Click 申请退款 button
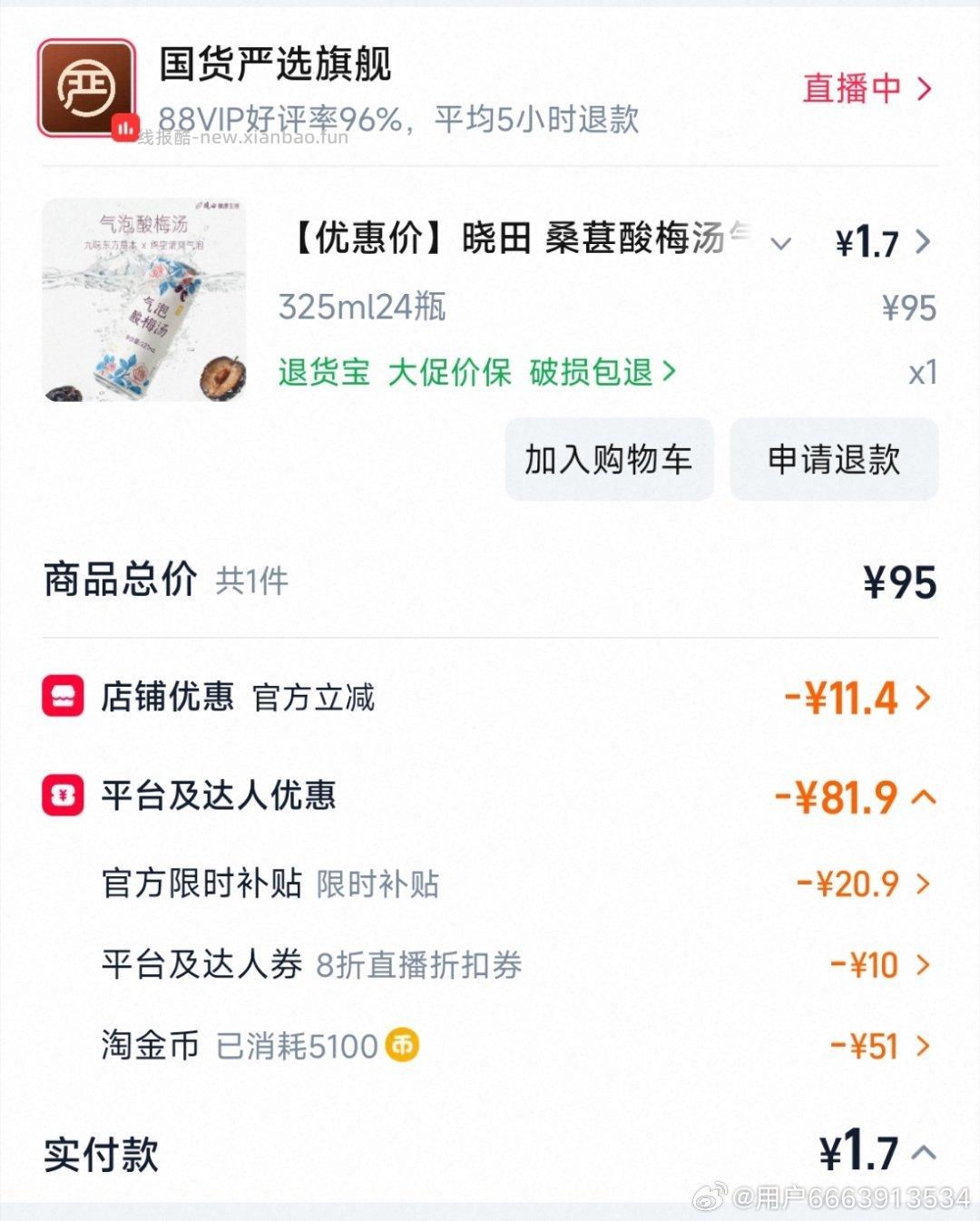 click(832, 460)
